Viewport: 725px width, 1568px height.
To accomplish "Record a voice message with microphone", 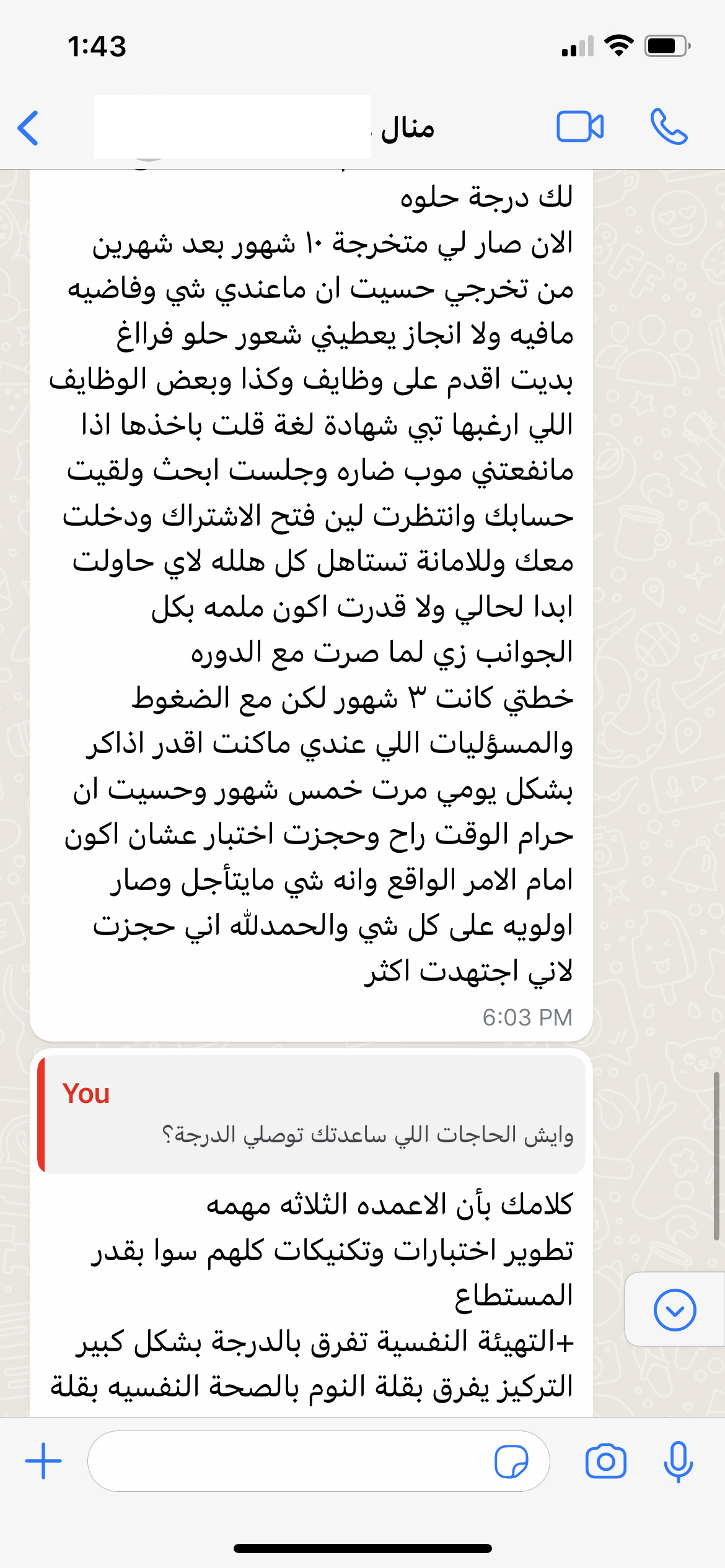I will (x=678, y=1461).
